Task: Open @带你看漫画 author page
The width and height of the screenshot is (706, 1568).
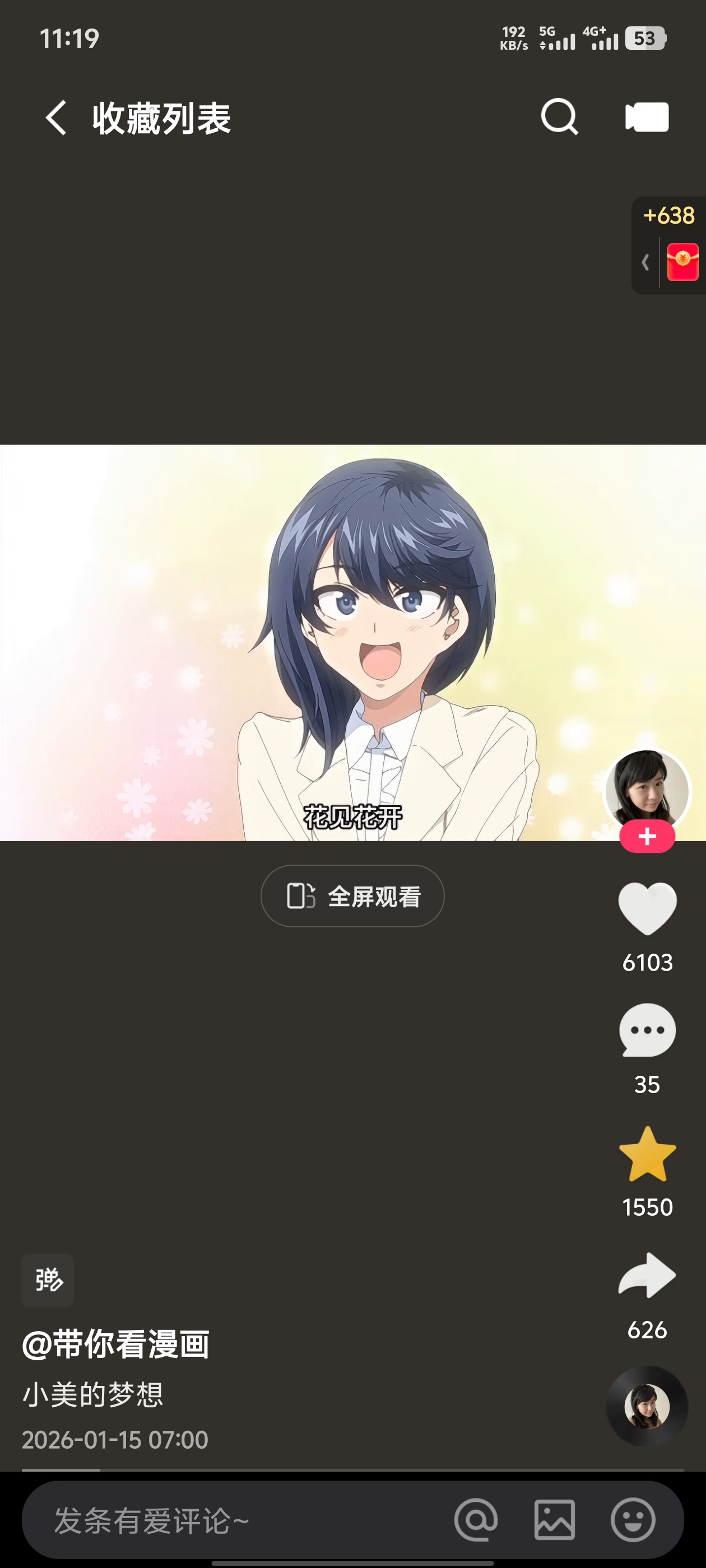Action: pyautogui.click(x=116, y=1345)
